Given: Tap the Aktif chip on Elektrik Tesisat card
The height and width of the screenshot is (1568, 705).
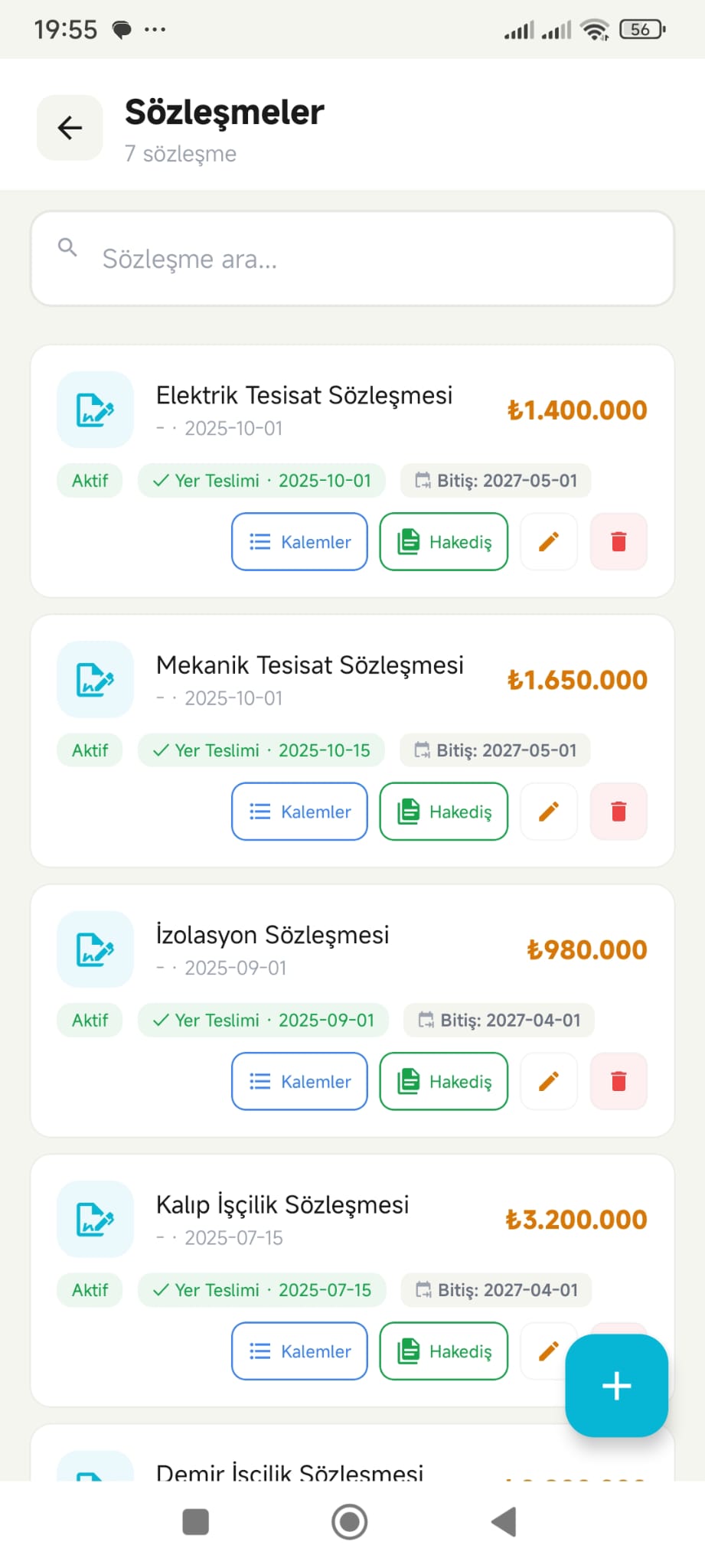Looking at the screenshot, I should 89,481.
